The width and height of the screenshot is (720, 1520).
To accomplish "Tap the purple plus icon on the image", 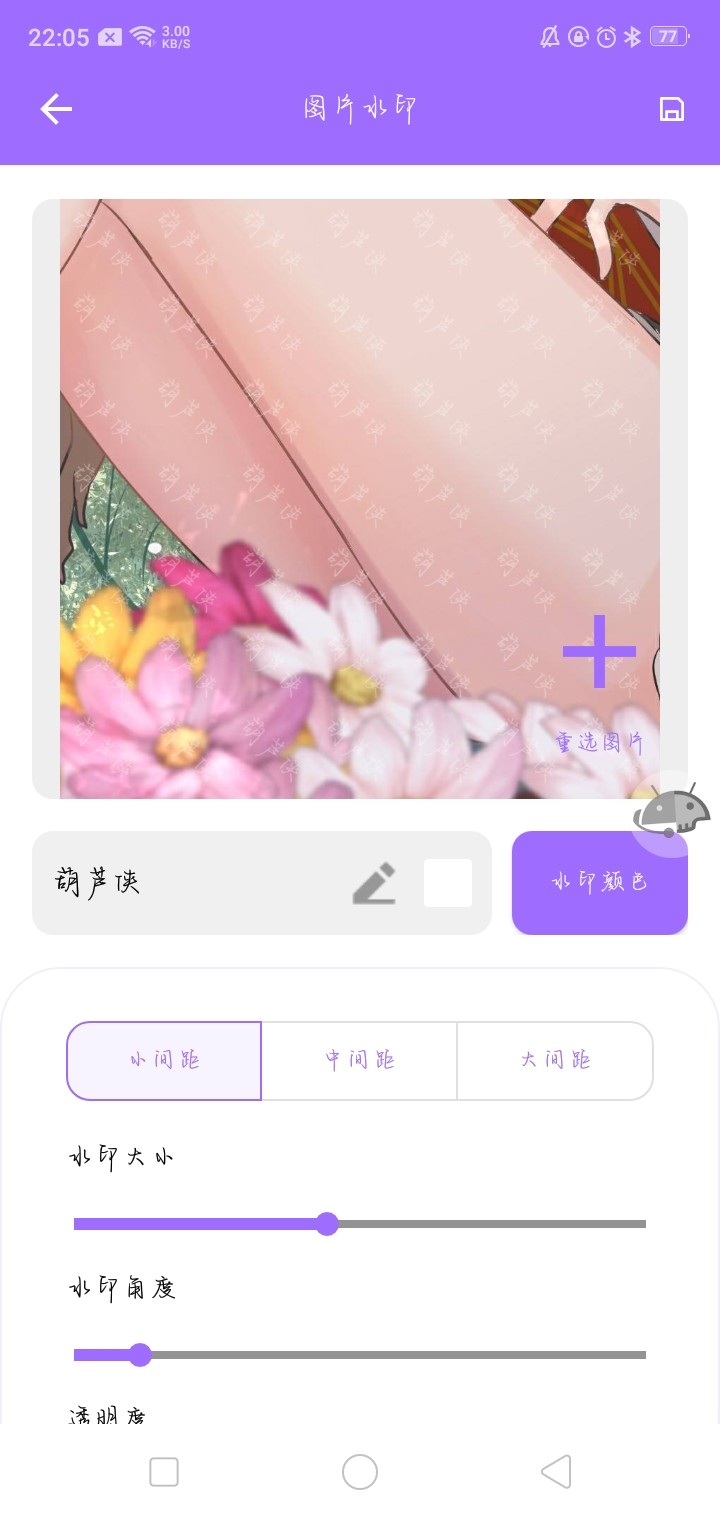I will coord(598,651).
